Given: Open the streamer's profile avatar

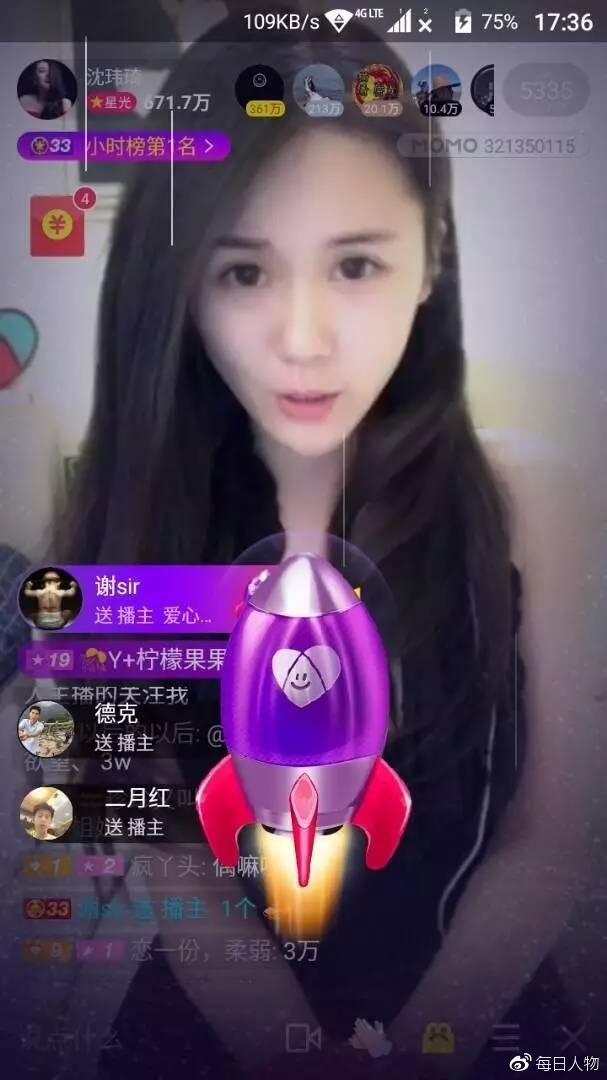Looking at the screenshot, I should (47, 89).
